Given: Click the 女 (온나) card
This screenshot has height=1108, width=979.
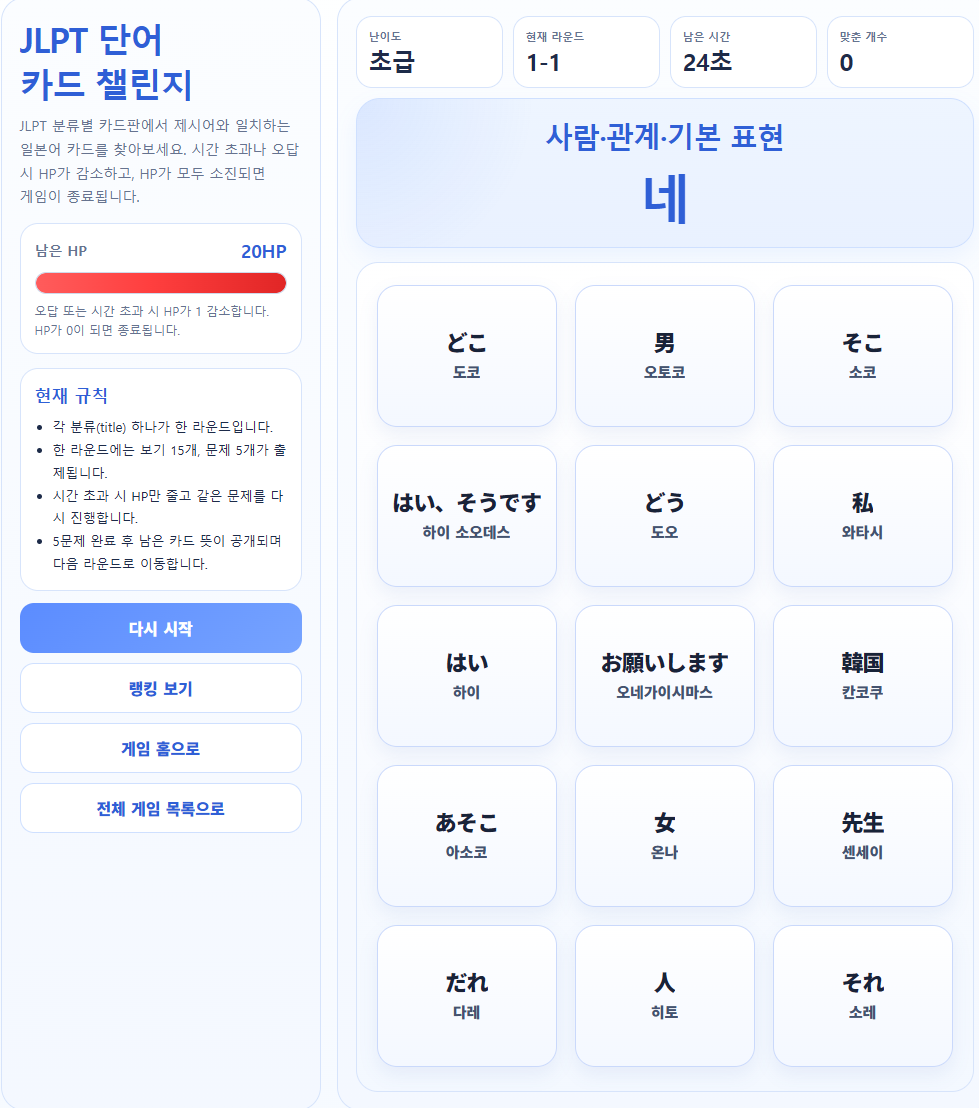Looking at the screenshot, I should (x=663, y=835).
